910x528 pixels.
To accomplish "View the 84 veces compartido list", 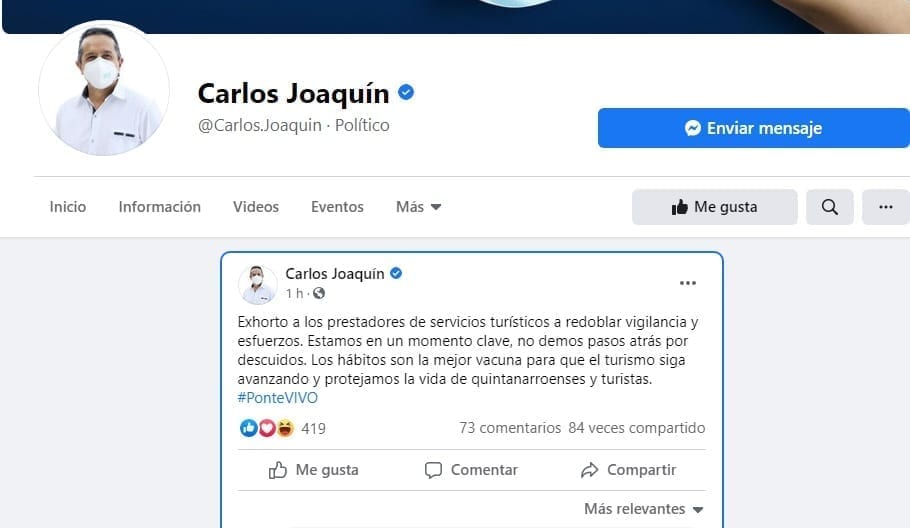I will click(x=636, y=428).
